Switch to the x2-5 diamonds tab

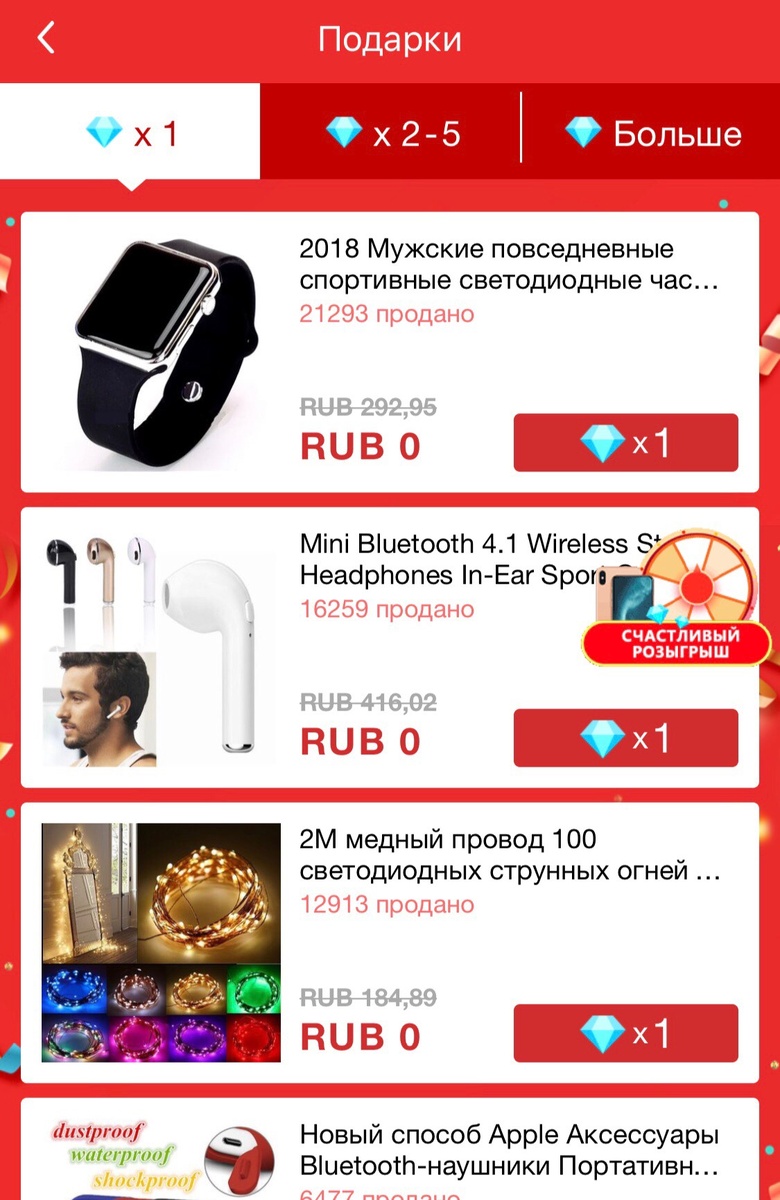[x=400, y=131]
